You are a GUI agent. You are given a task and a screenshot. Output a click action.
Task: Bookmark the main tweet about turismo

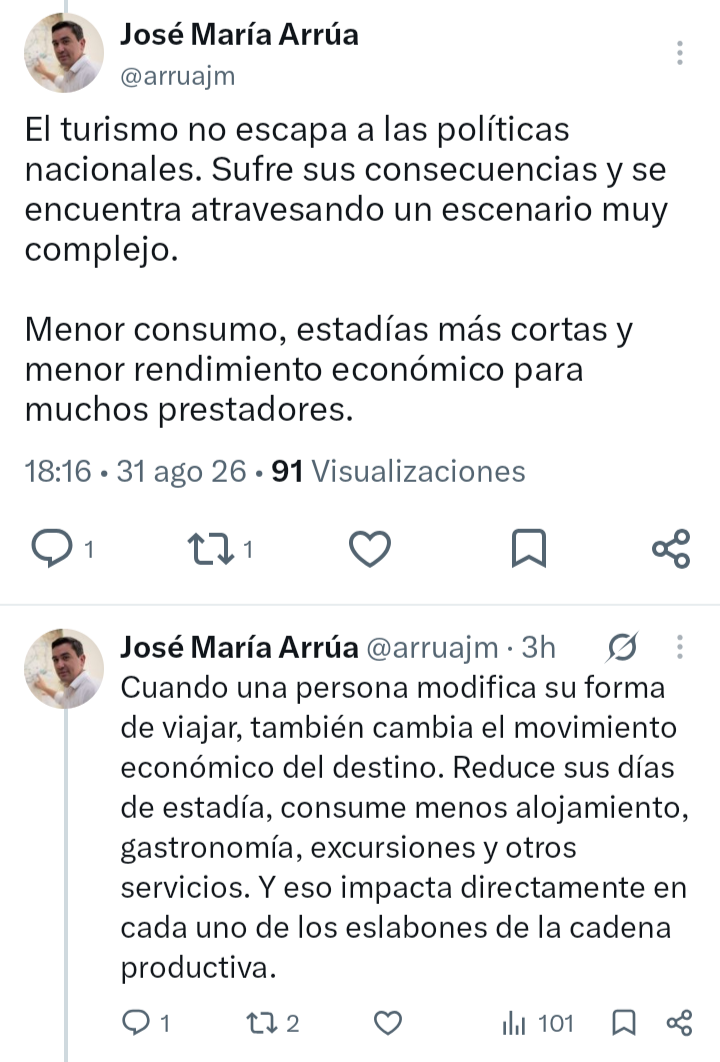click(x=528, y=548)
